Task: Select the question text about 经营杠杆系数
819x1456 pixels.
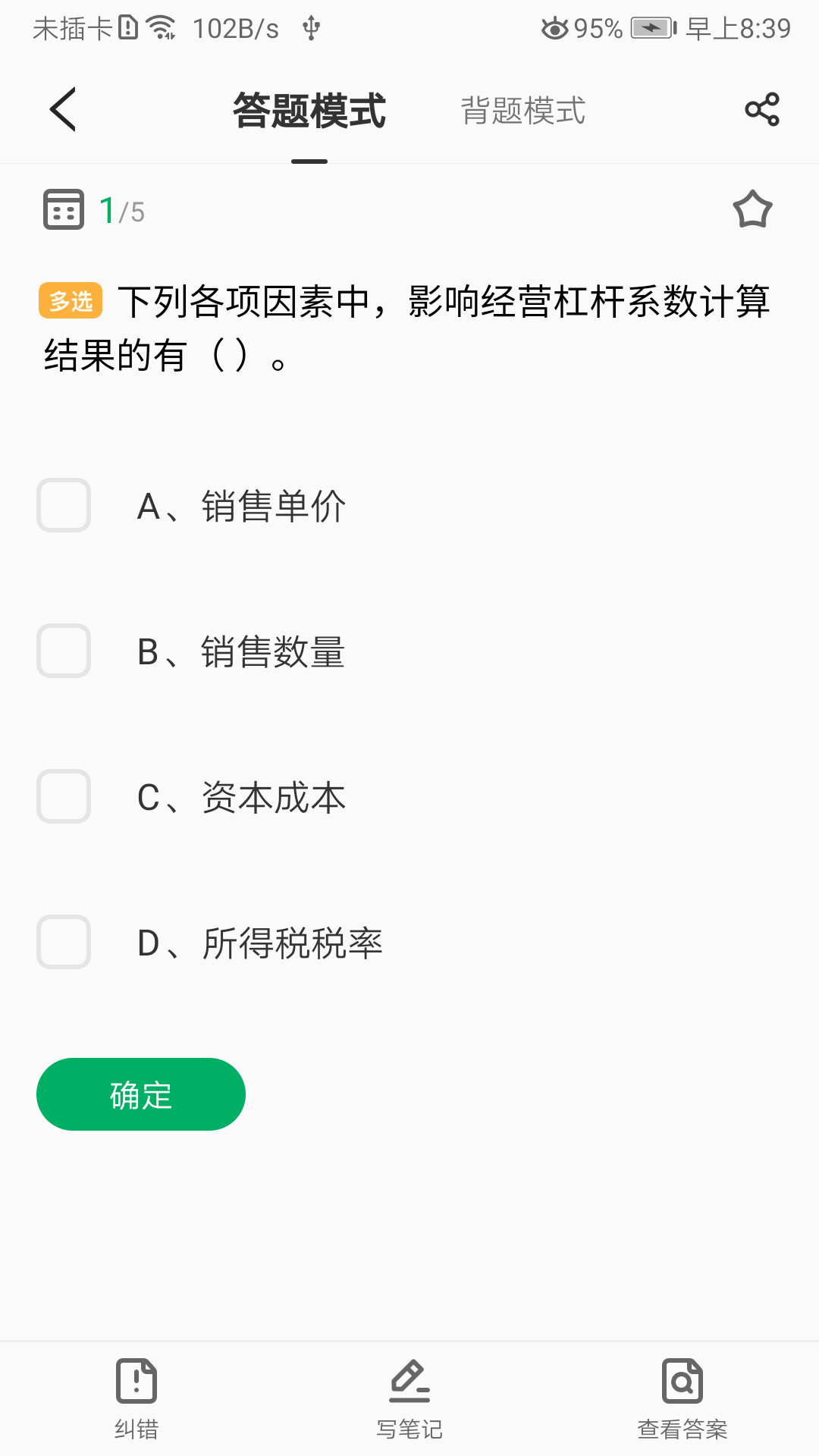Action: pyautogui.click(x=409, y=326)
